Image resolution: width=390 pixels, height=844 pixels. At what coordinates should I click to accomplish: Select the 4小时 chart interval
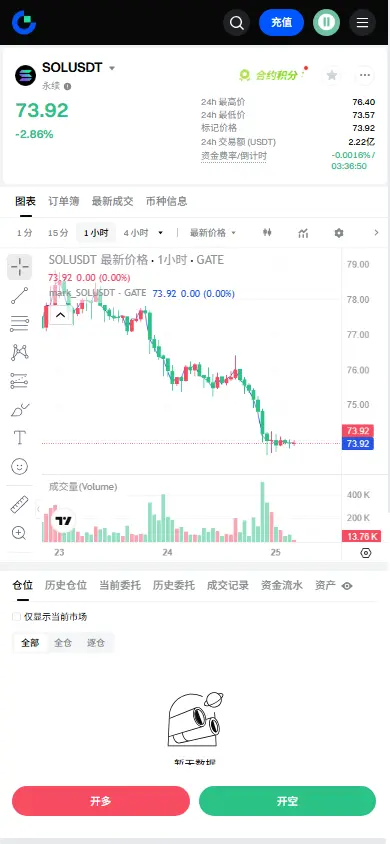(x=136, y=233)
